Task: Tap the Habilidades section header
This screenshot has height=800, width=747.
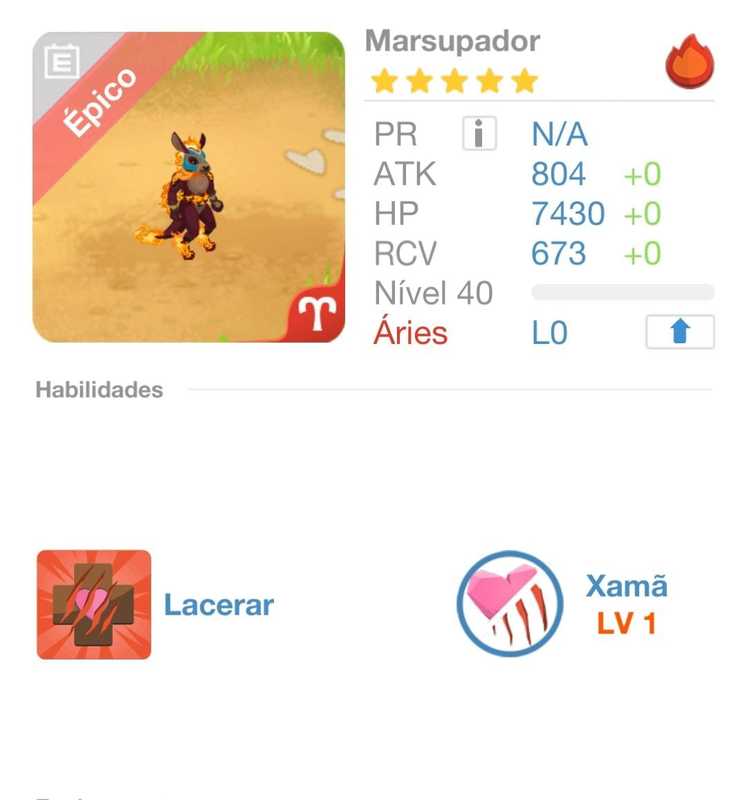Action: [97, 391]
